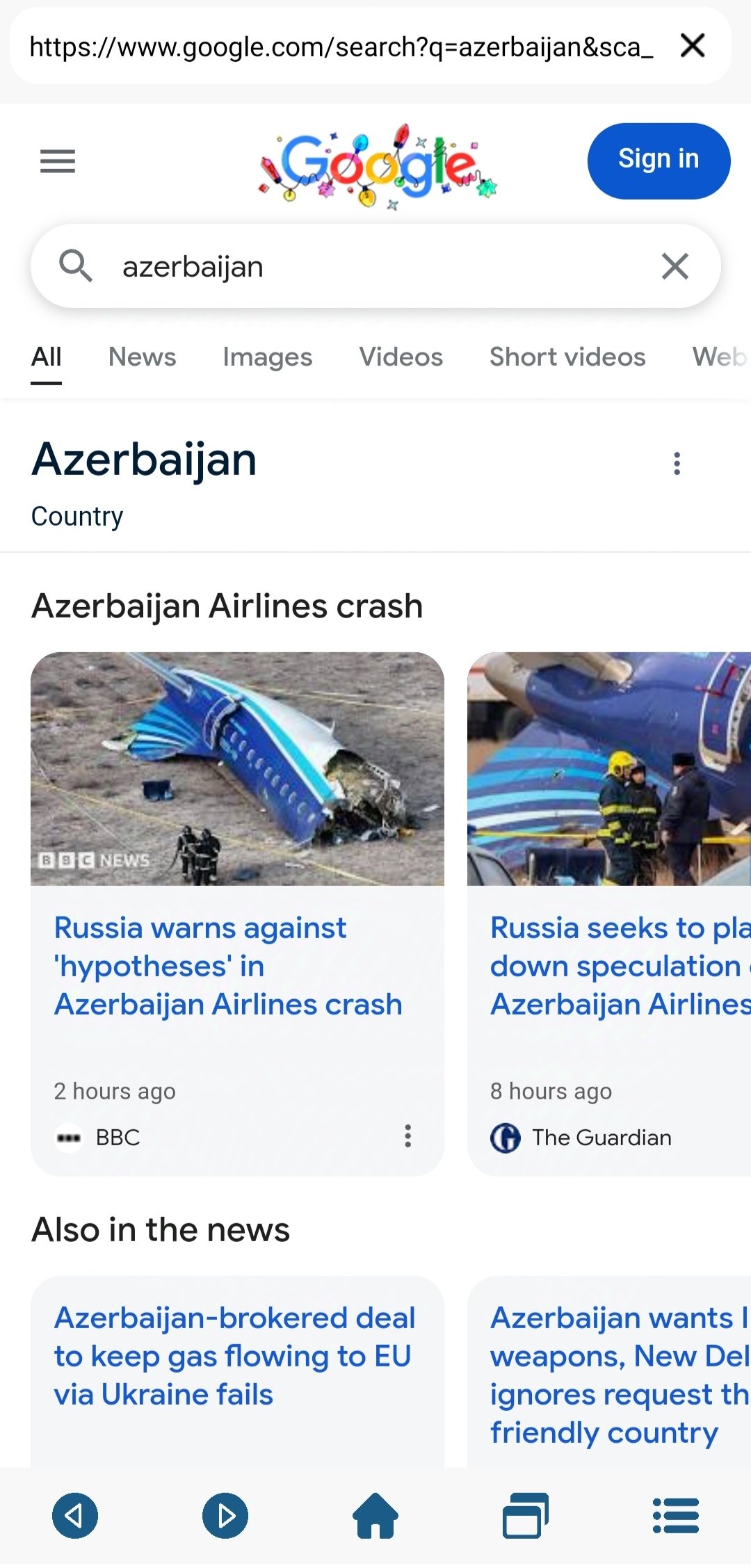Go to the browser home page

[375, 1516]
